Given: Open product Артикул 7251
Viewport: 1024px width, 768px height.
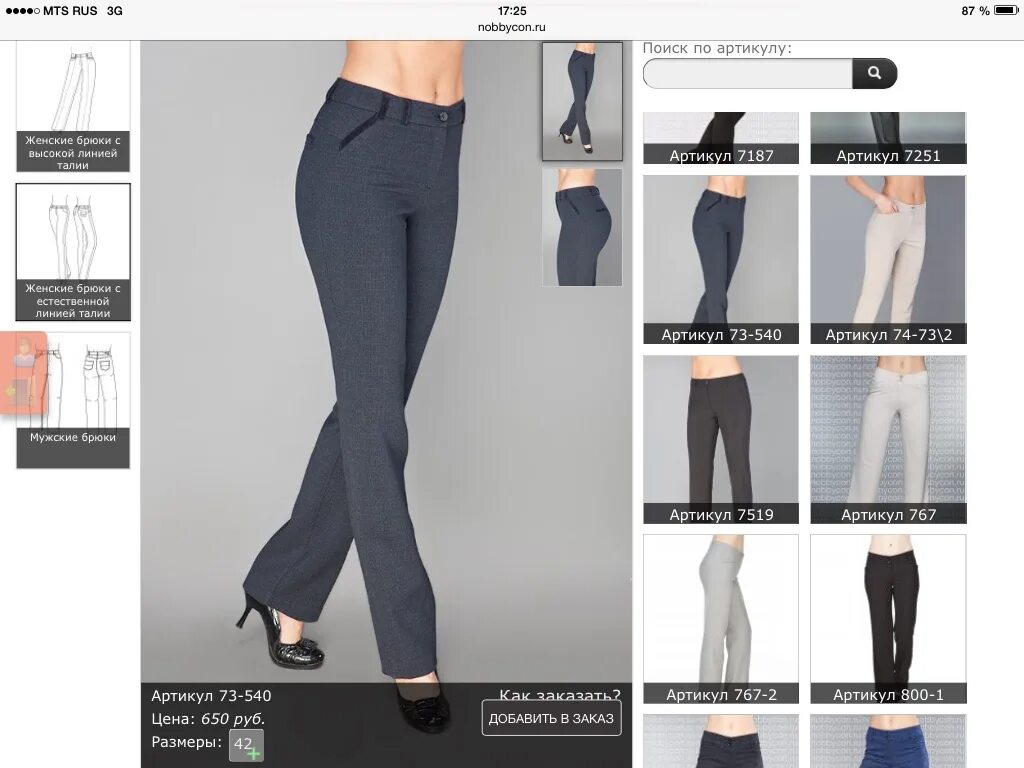Looking at the screenshot, I should tap(888, 138).
